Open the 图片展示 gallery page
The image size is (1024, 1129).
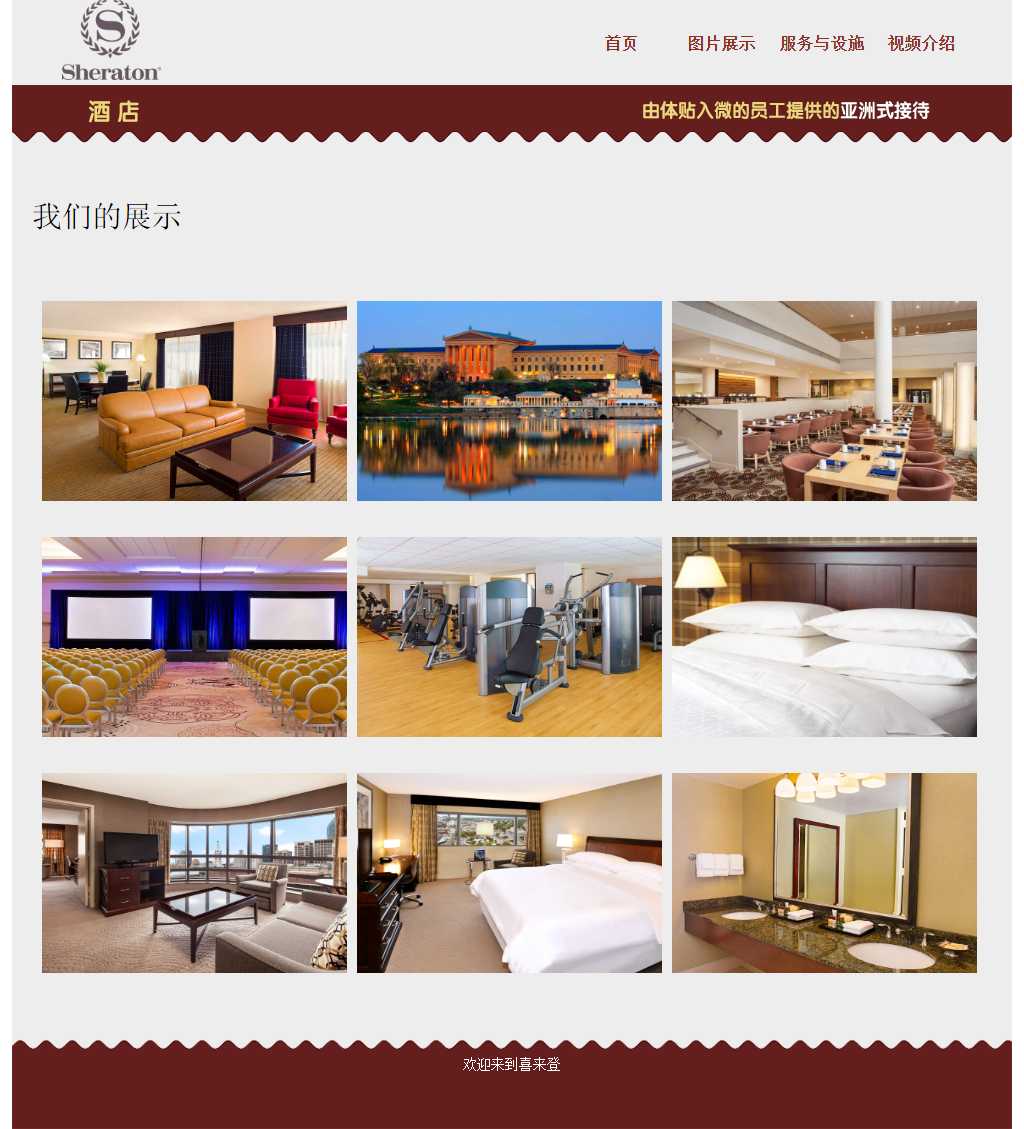721,43
